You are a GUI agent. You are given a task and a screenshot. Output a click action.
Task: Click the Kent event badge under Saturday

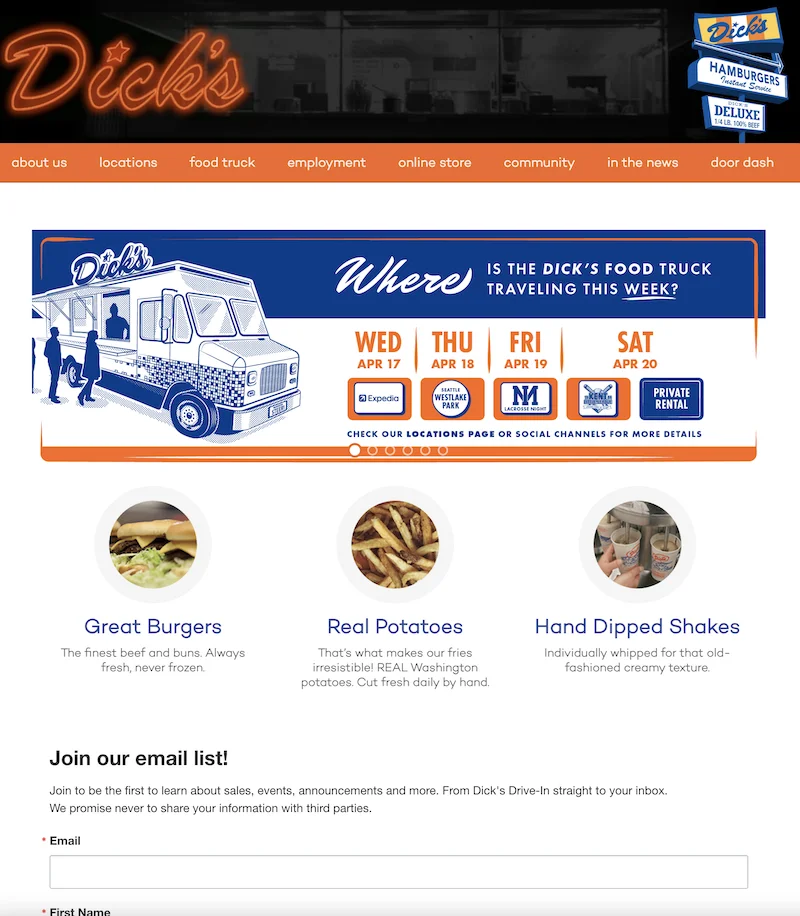click(597, 398)
